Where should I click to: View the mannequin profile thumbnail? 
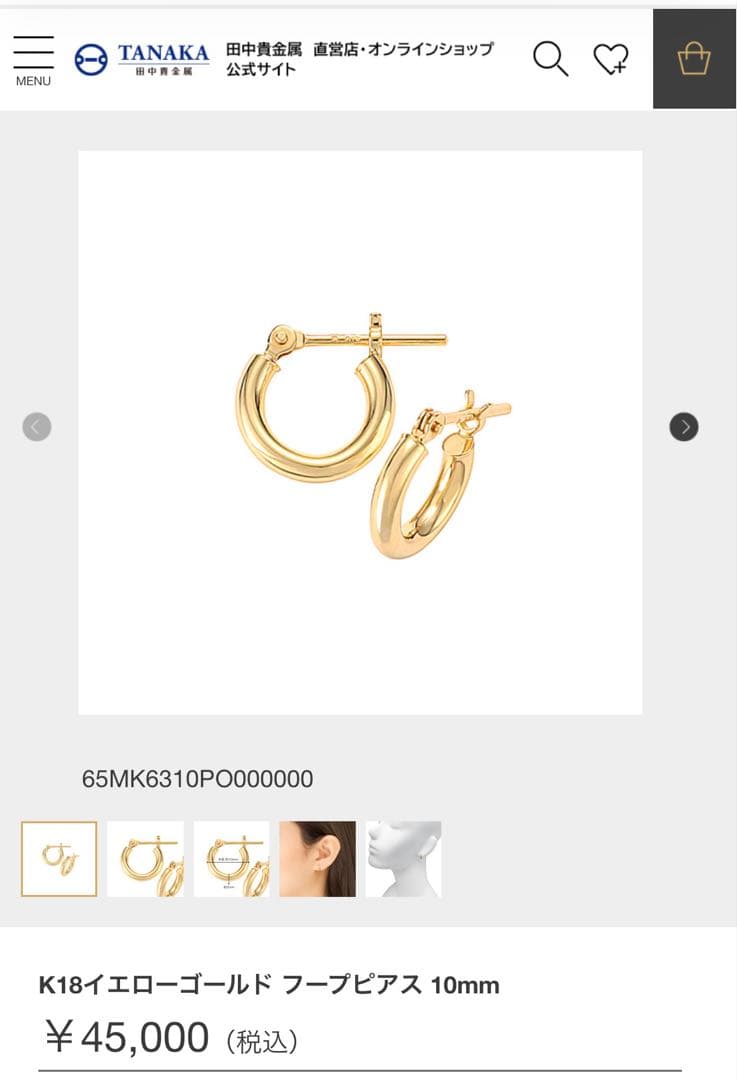[403, 859]
